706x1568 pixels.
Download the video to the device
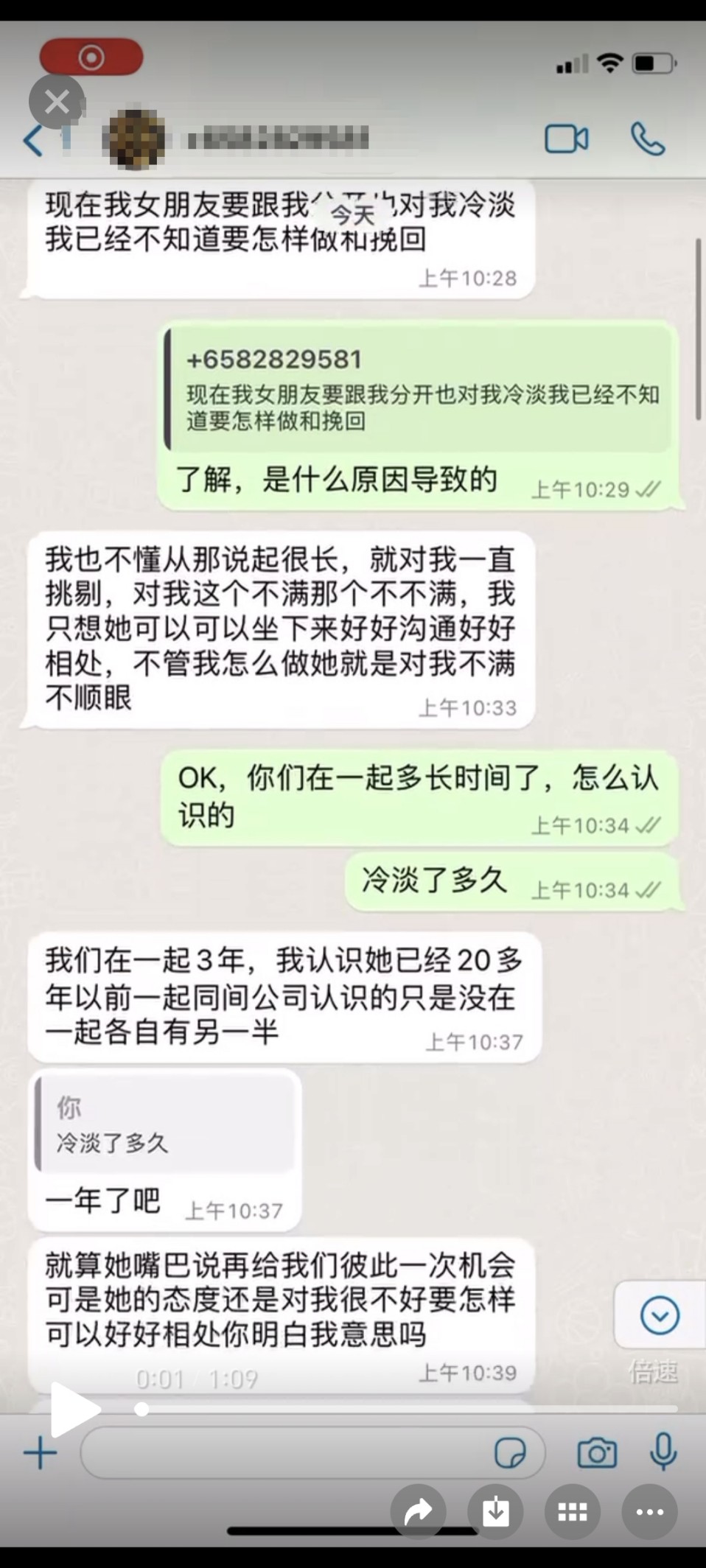pyautogui.click(x=496, y=1512)
